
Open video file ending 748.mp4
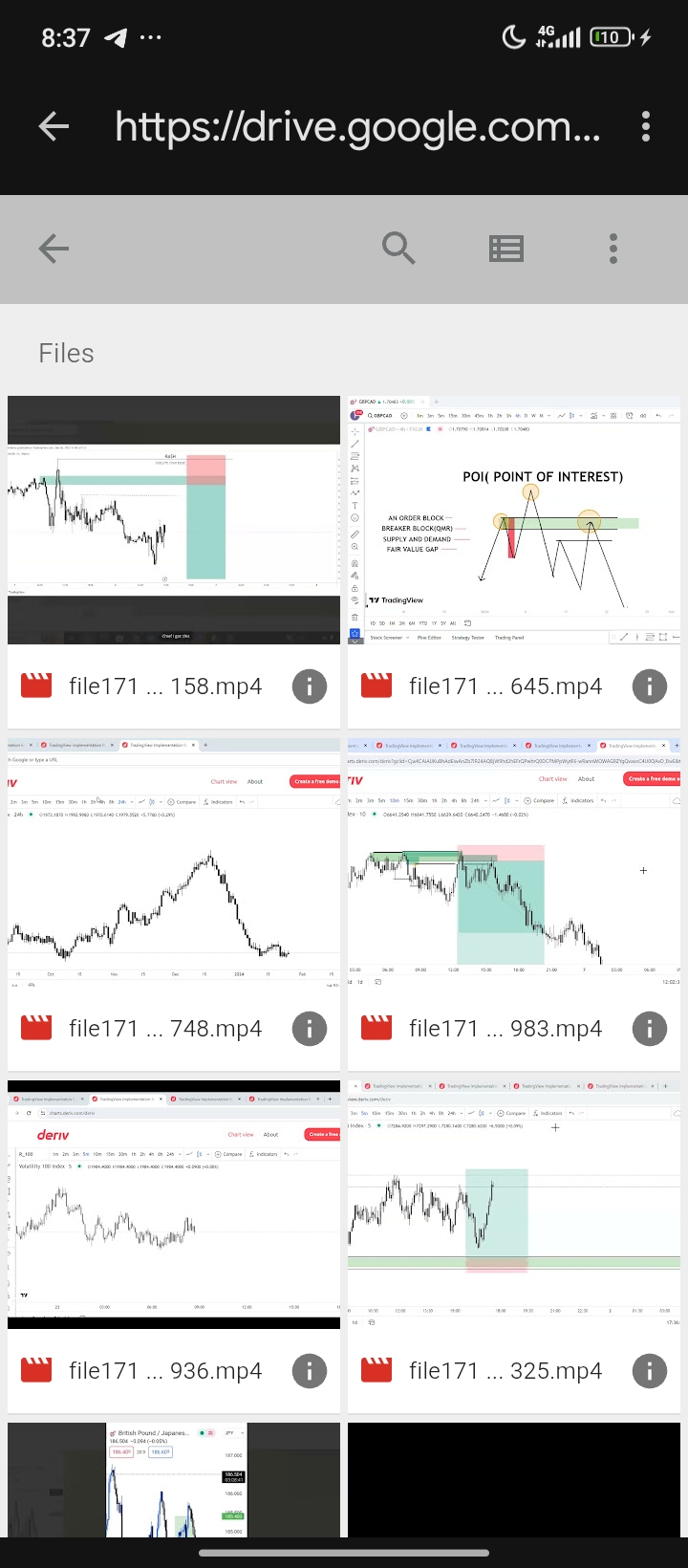tap(174, 862)
